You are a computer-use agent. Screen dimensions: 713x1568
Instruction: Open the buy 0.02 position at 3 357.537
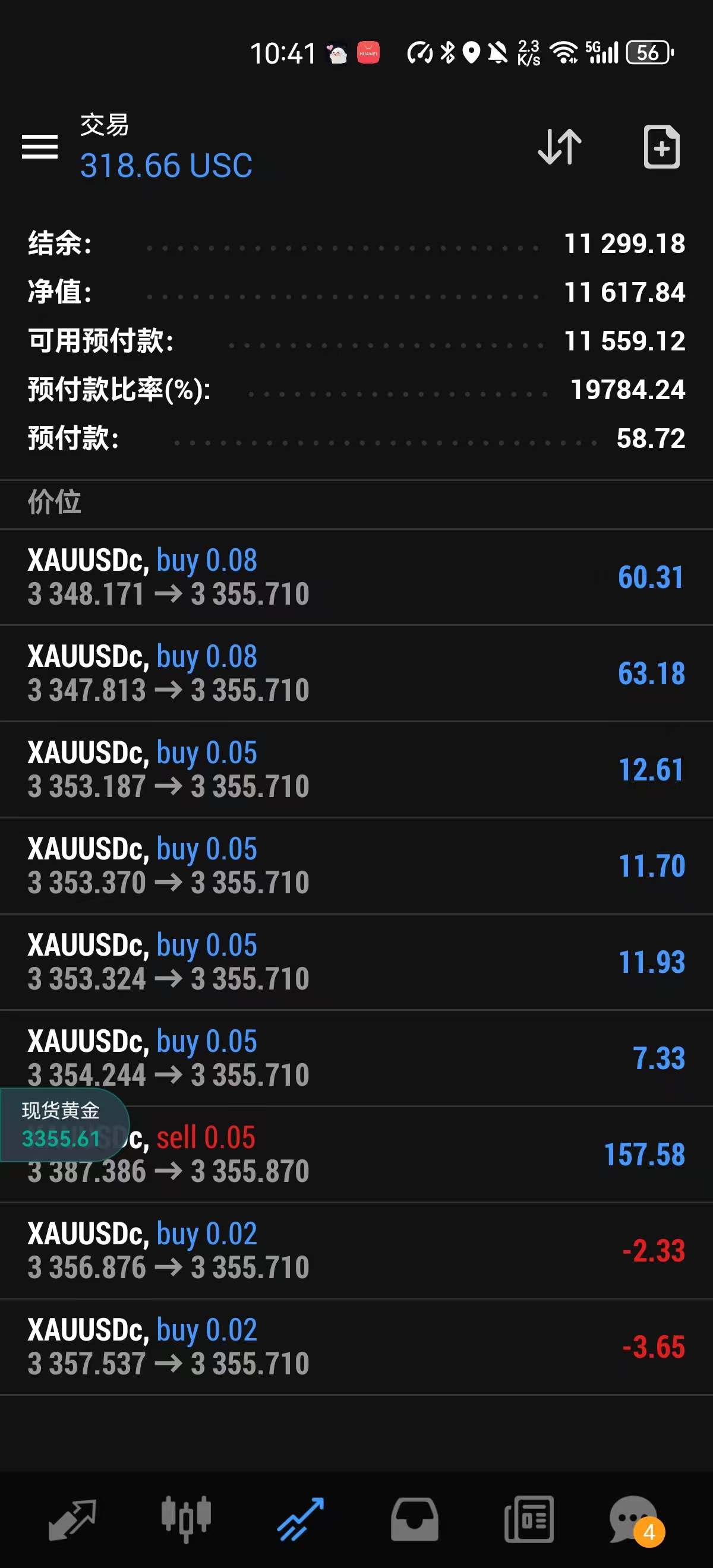[356, 1346]
